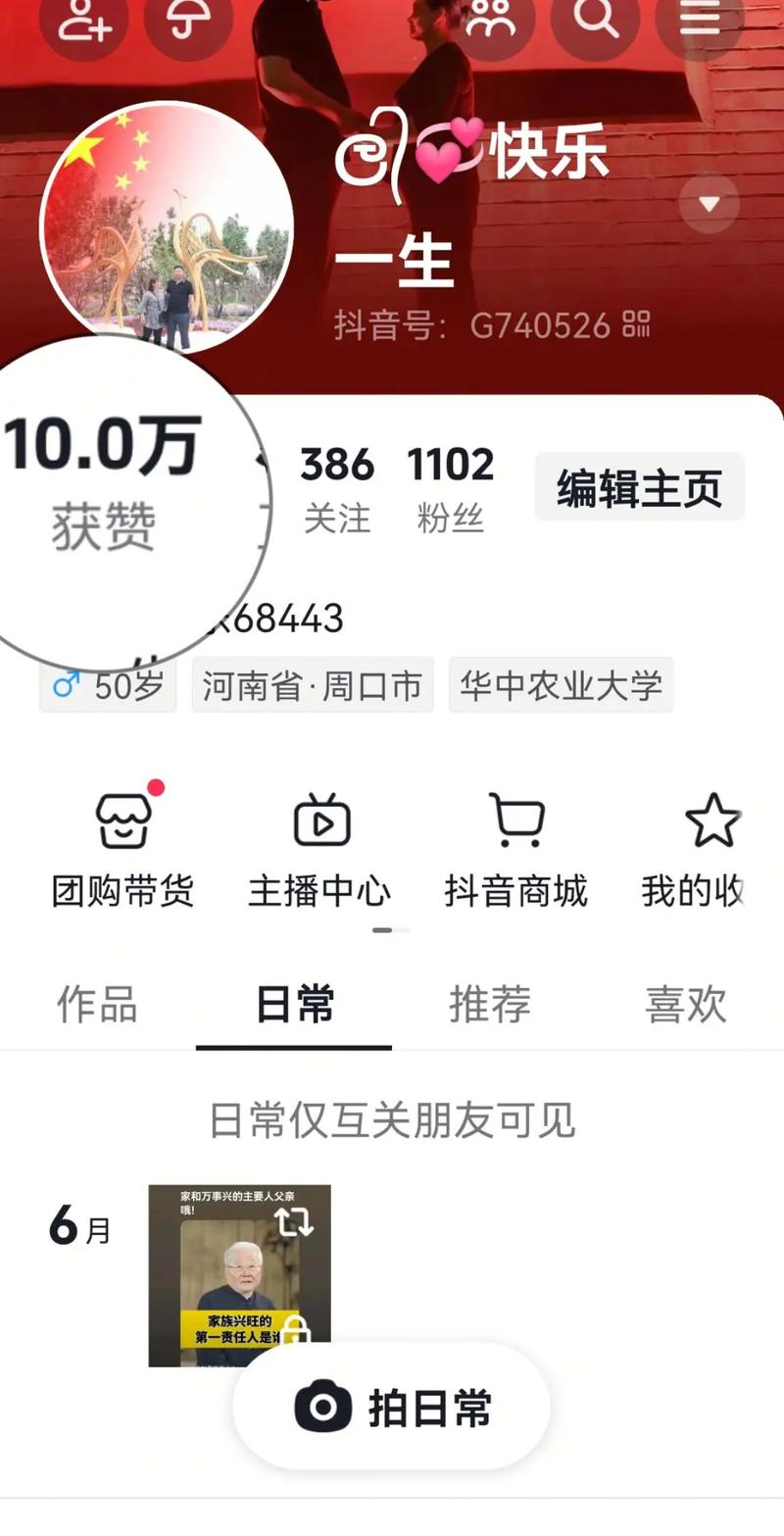The image size is (784, 1536).
Task: Switch to the 喜欢 tab
Action: pos(685,1005)
